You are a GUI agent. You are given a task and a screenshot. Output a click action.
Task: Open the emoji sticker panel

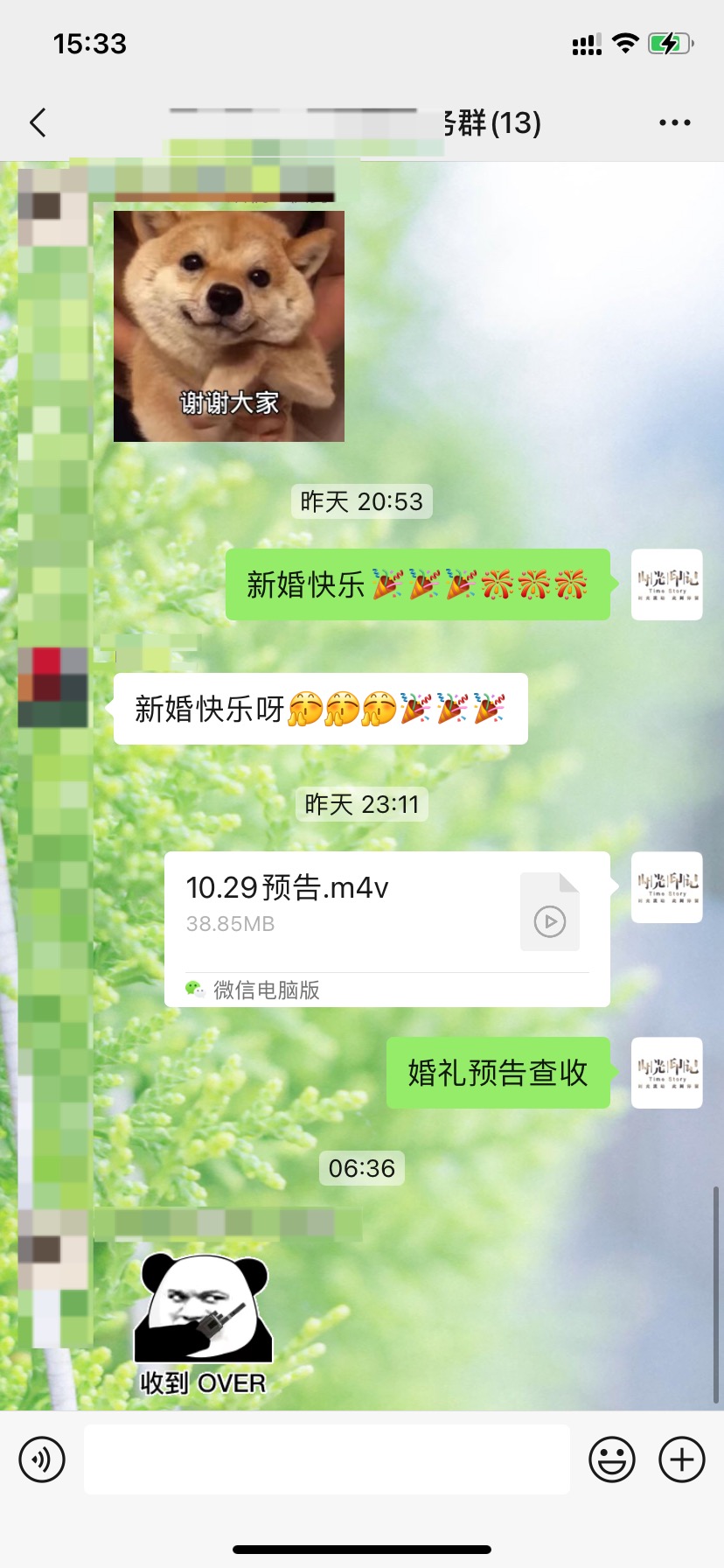pos(612,1459)
